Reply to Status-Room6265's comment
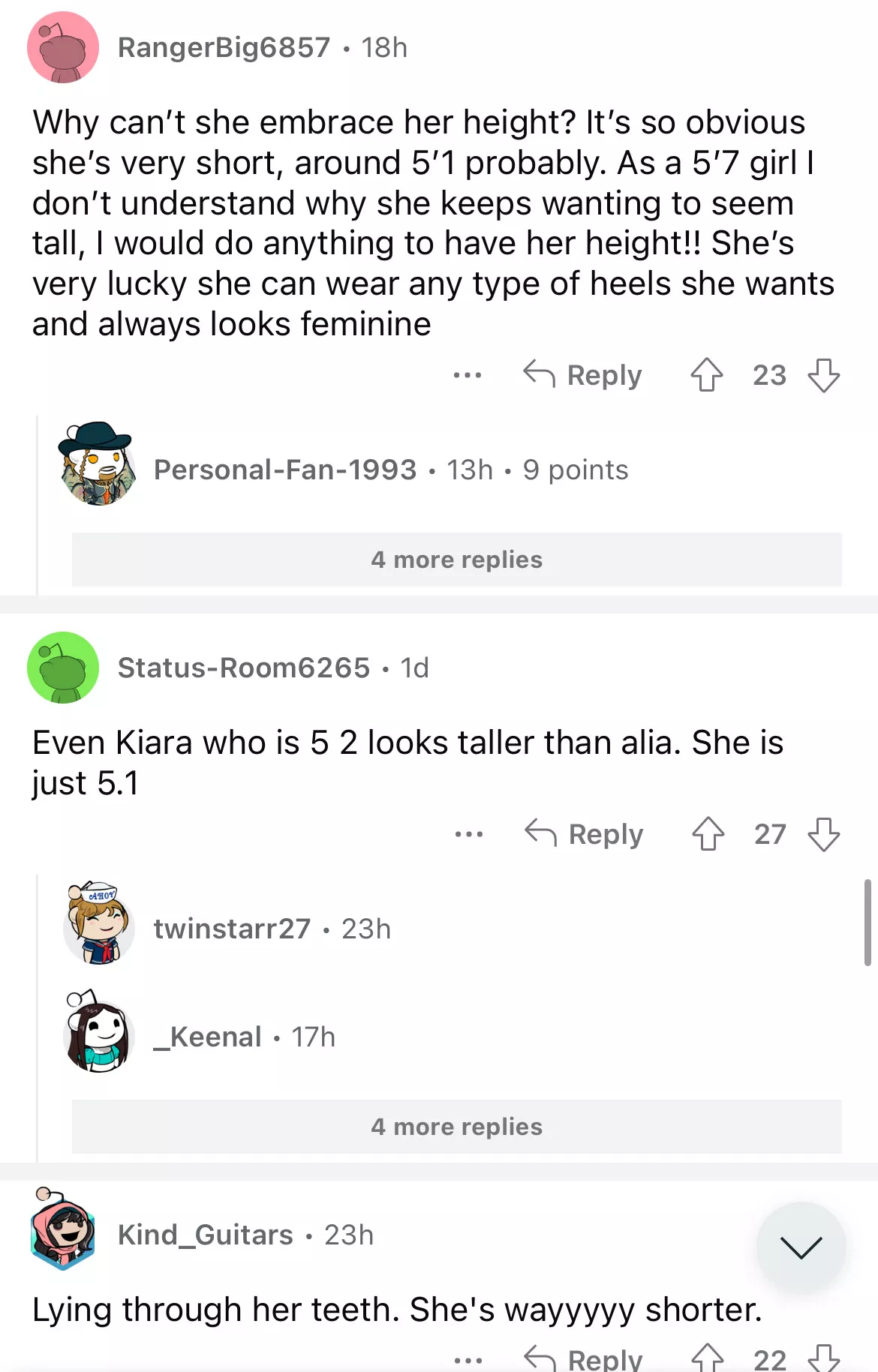 (x=585, y=833)
